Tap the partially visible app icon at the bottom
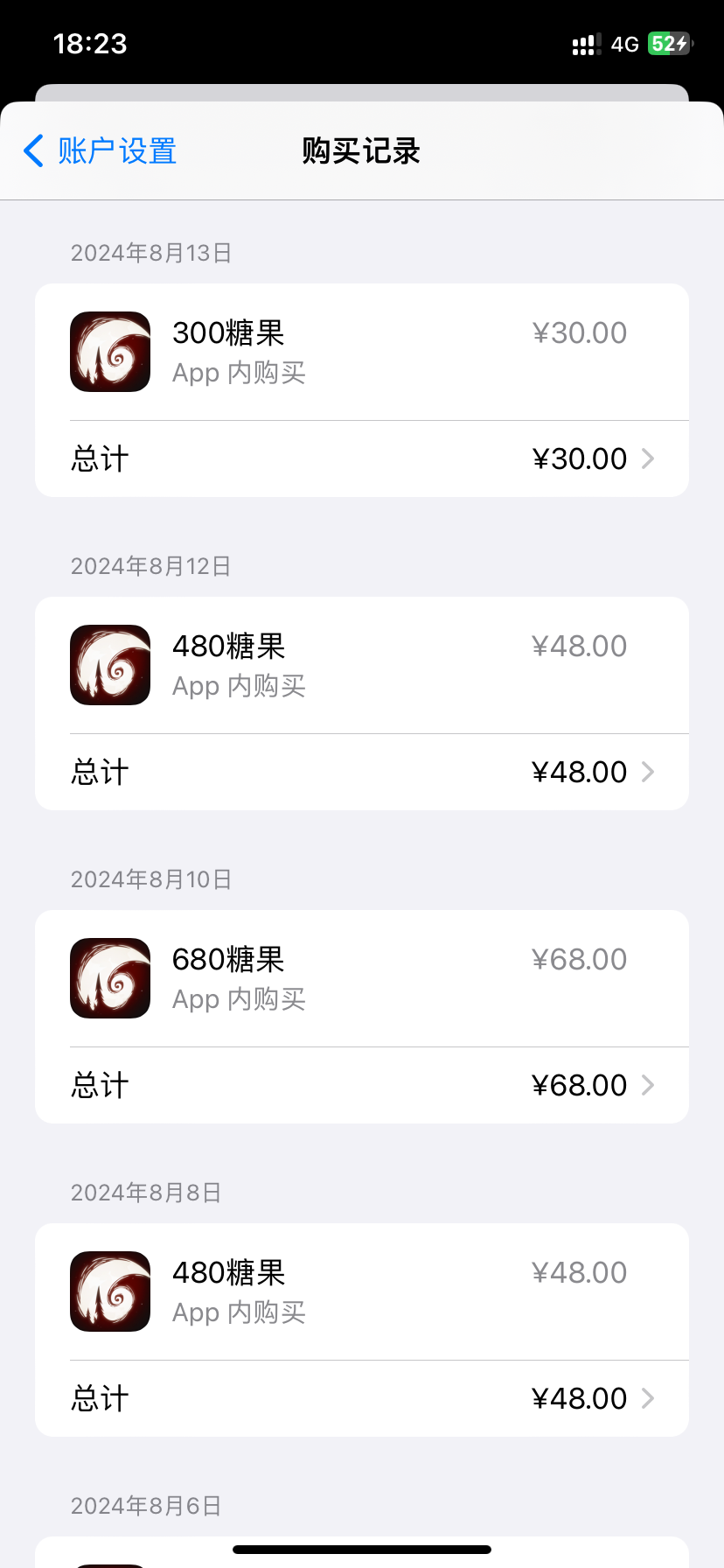Image resolution: width=724 pixels, height=1568 pixels. (109, 1557)
